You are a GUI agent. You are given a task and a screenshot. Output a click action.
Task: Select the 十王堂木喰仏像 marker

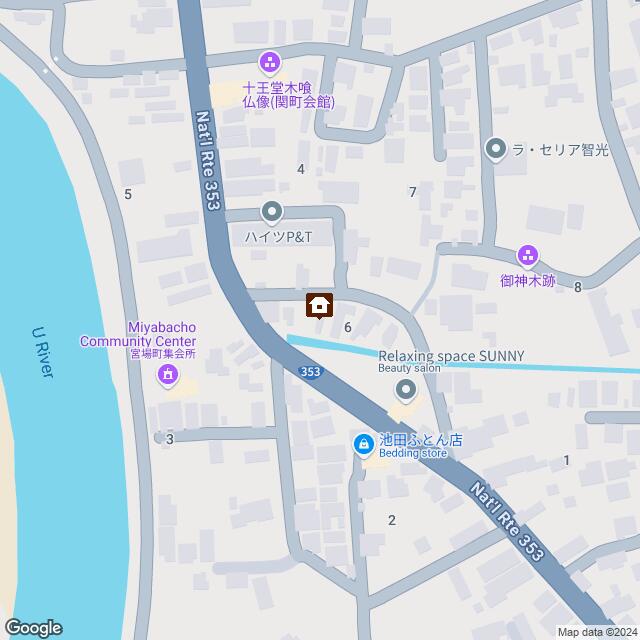point(268,62)
